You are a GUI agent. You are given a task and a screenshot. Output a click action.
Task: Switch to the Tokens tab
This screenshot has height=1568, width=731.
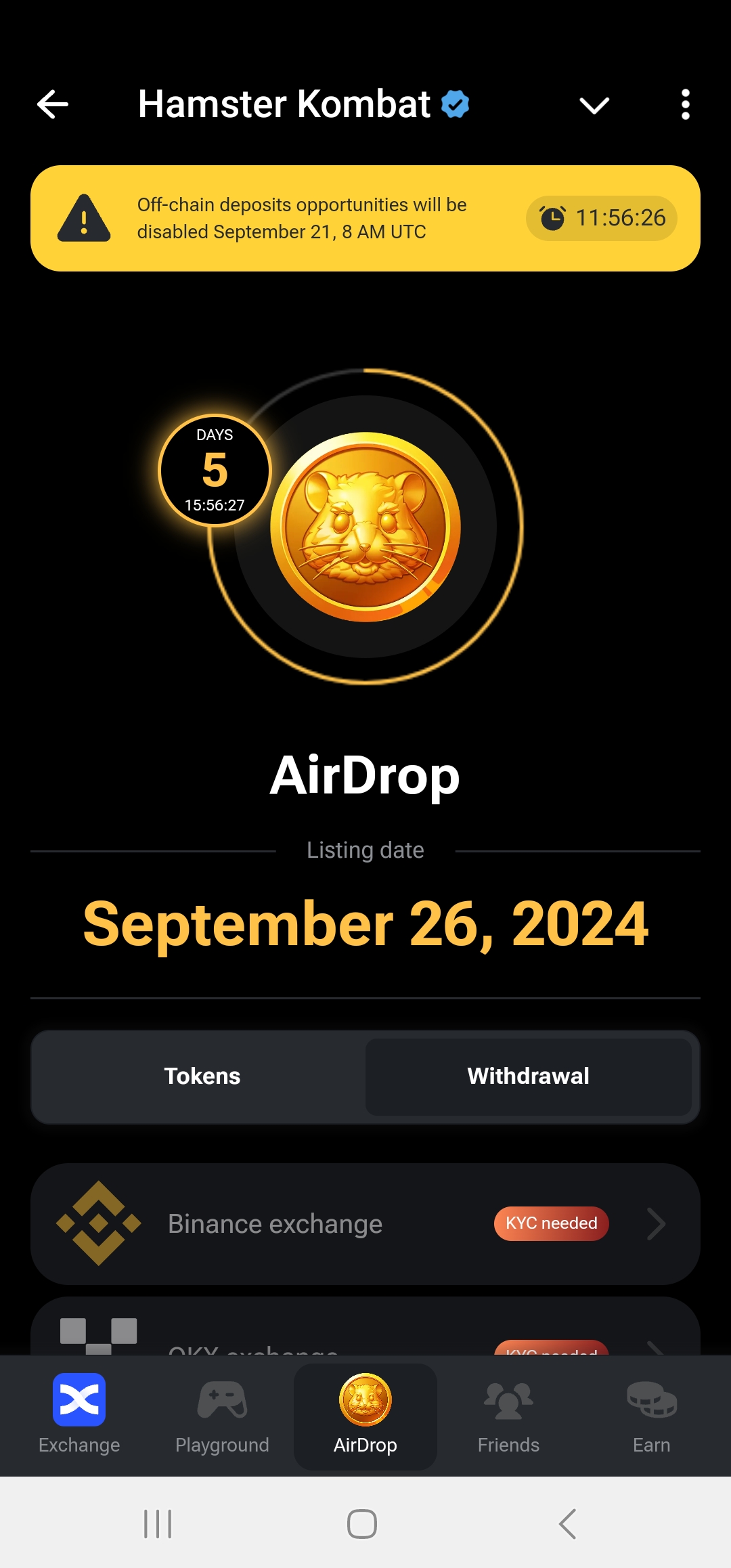coord(202,1076)
